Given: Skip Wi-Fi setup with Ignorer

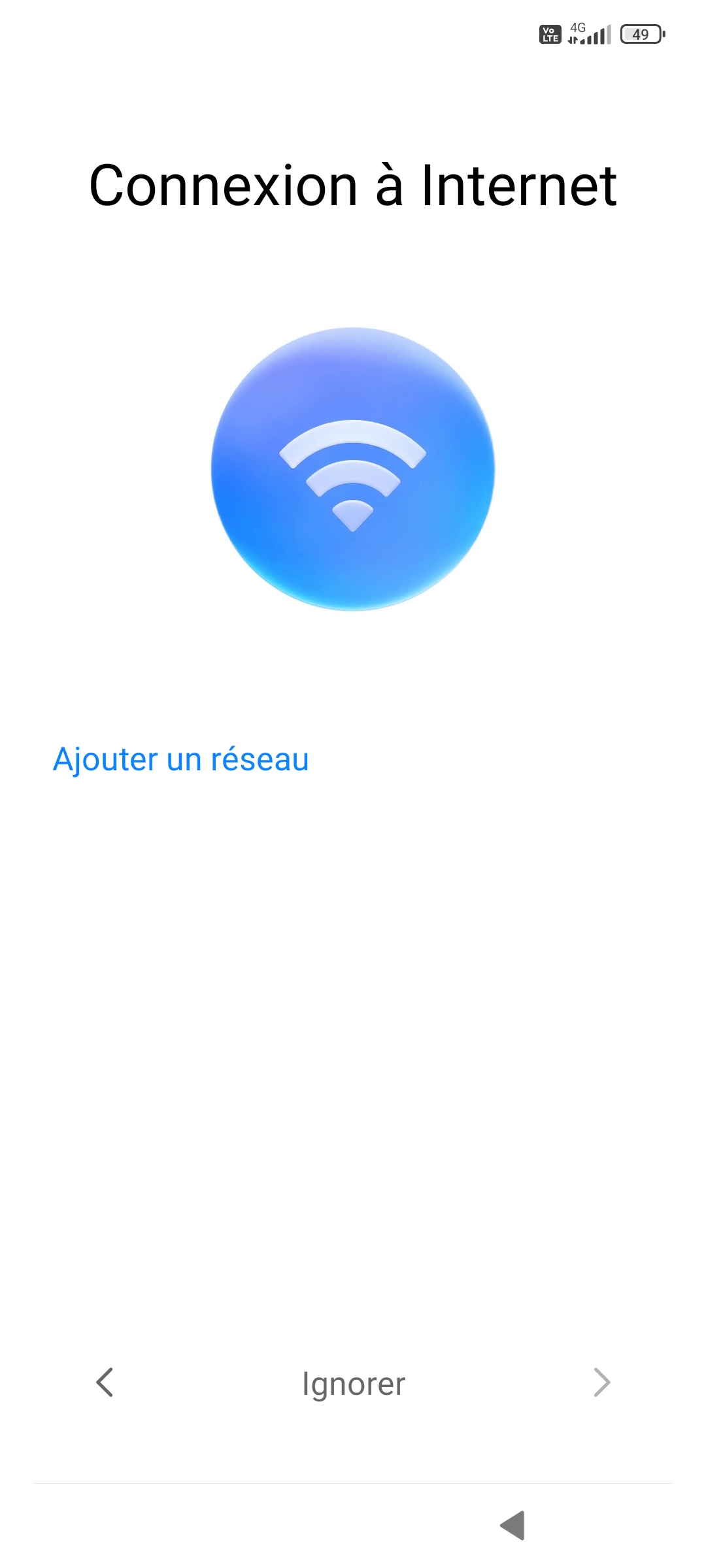Looking at the screenshot, I should tap(354, 1384).
